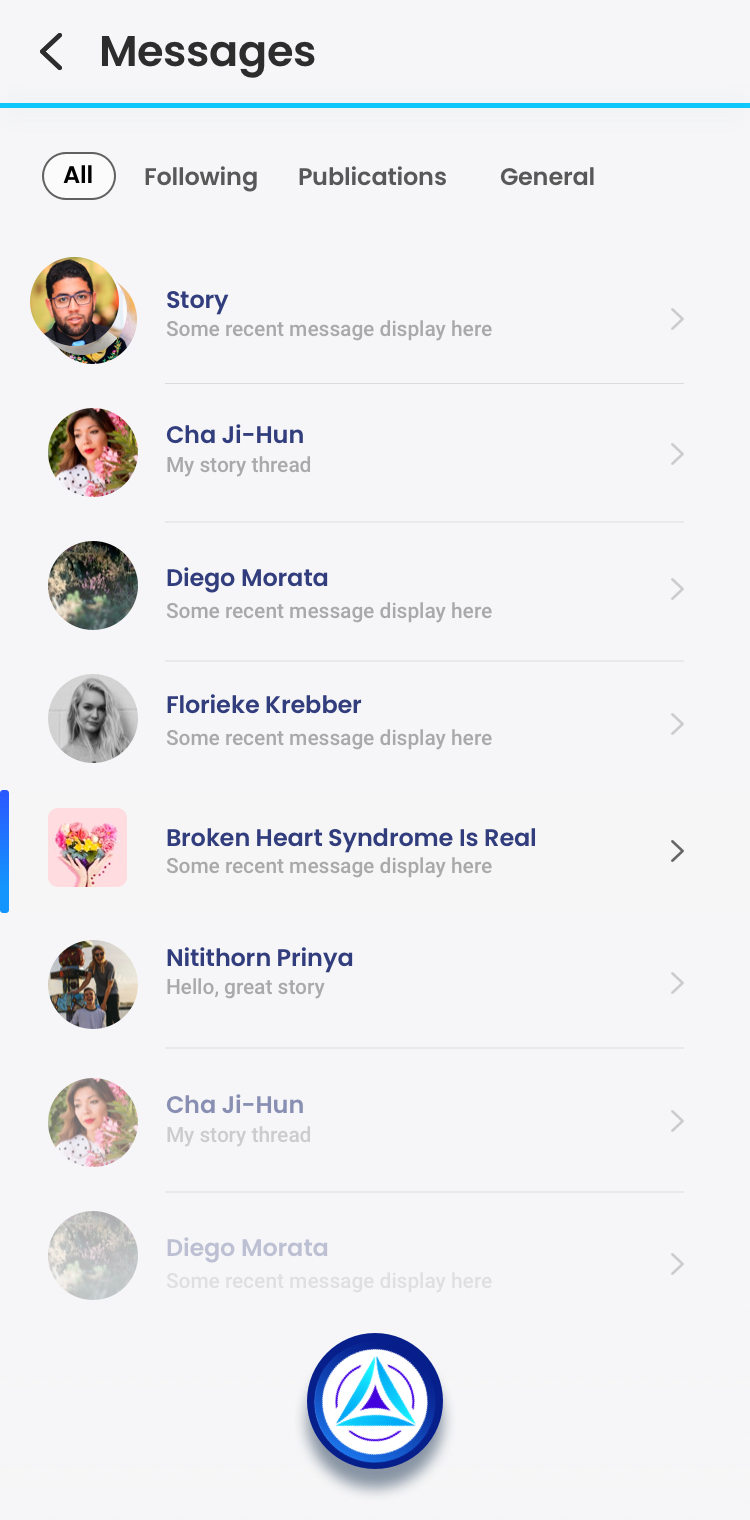750x1520 pixels.
Task: Switch to the Following tab
Action: pyautogui.click(x=200, y=177)
